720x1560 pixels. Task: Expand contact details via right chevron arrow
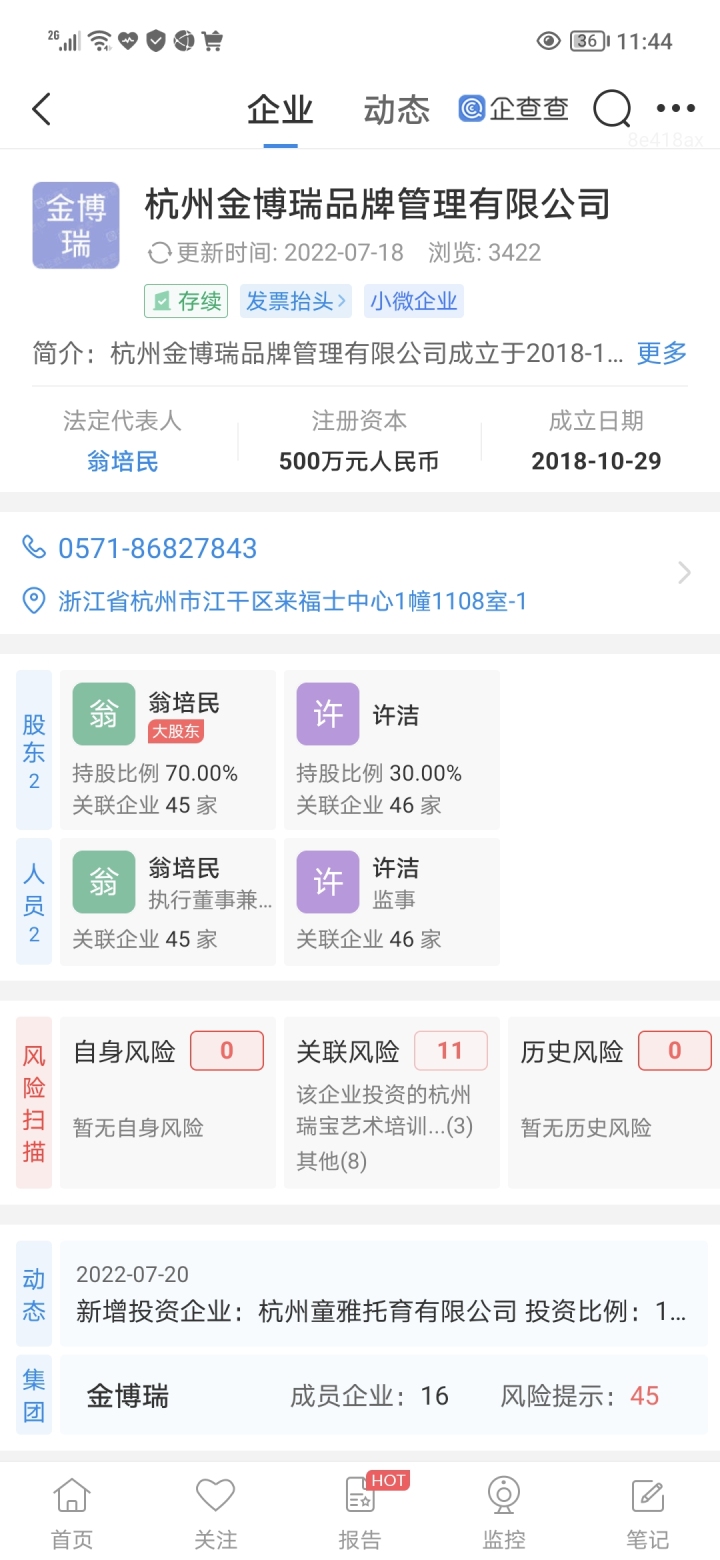coord(684,573)
